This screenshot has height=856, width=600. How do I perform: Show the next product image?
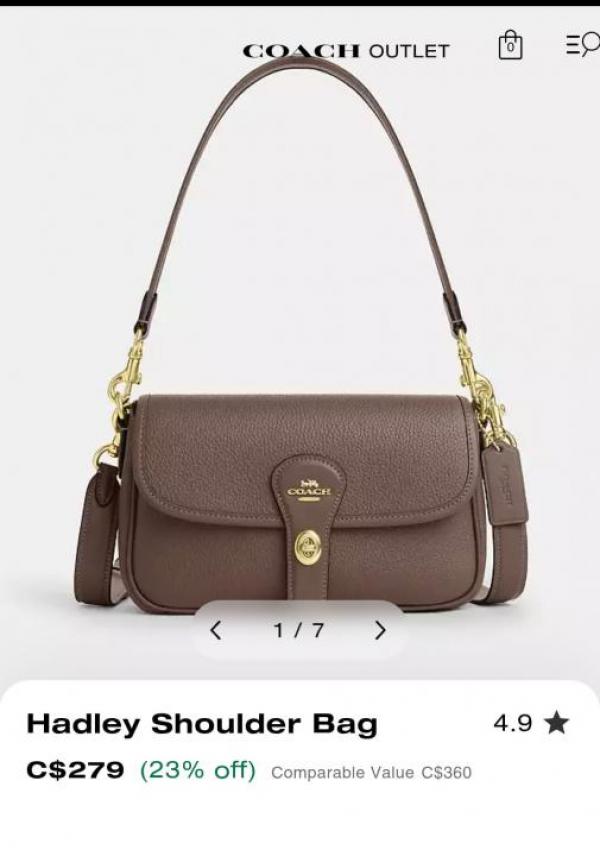(380, 630)
